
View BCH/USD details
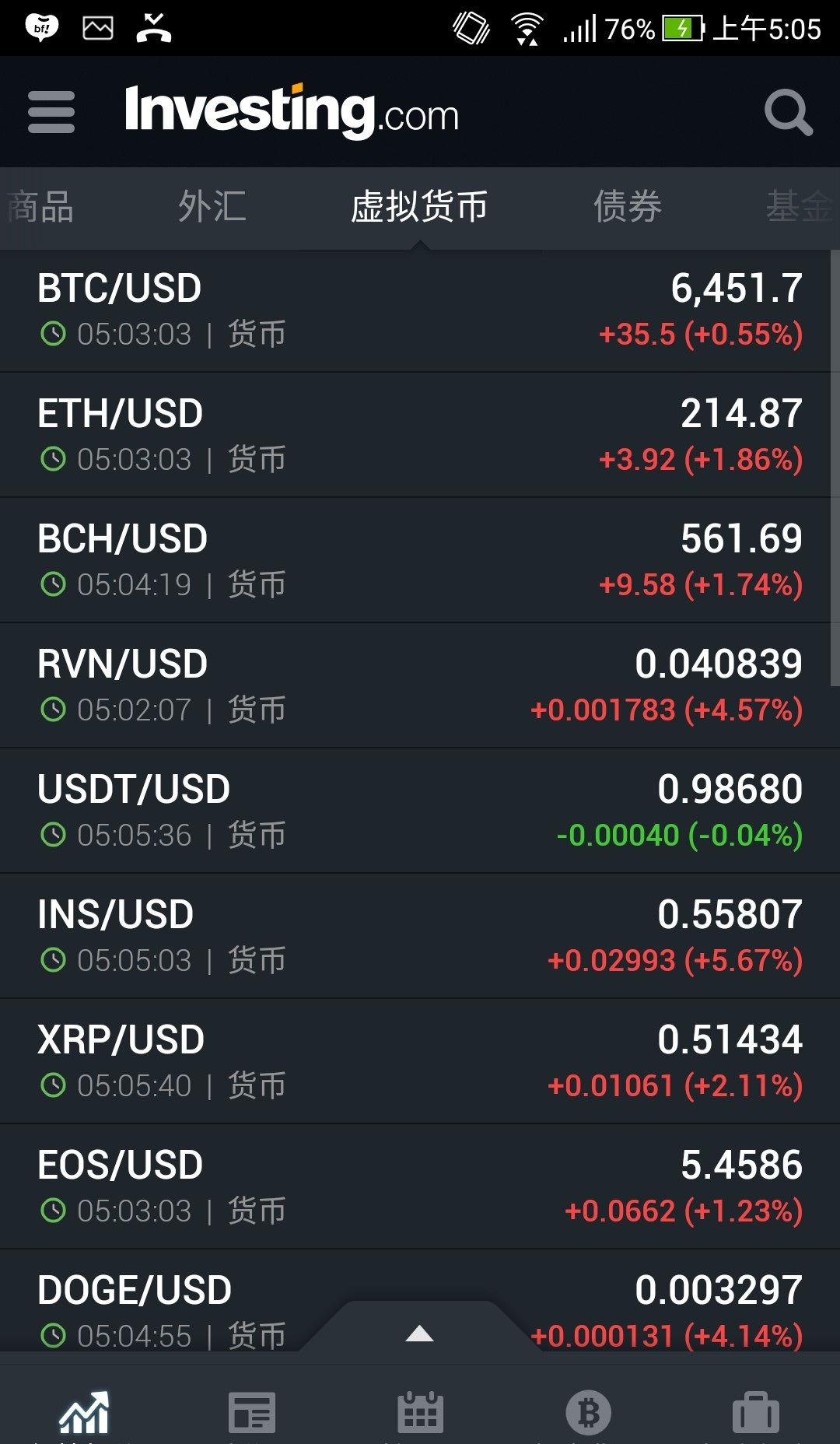[x=415, y=561]
